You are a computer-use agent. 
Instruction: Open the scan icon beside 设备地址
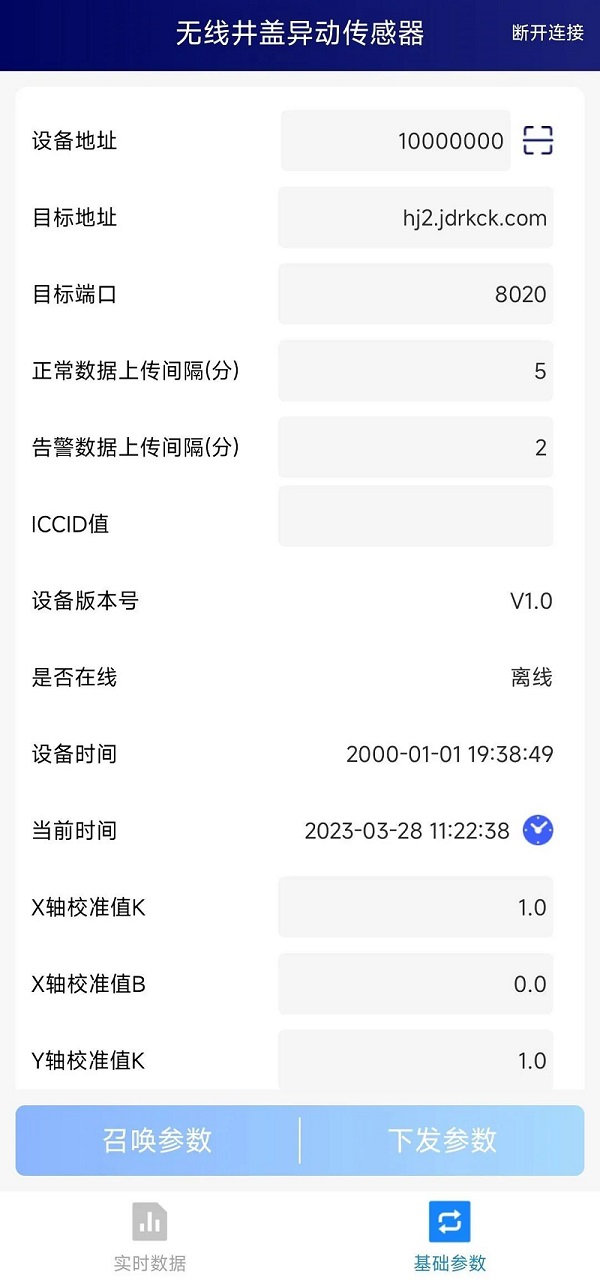(538, 141)
